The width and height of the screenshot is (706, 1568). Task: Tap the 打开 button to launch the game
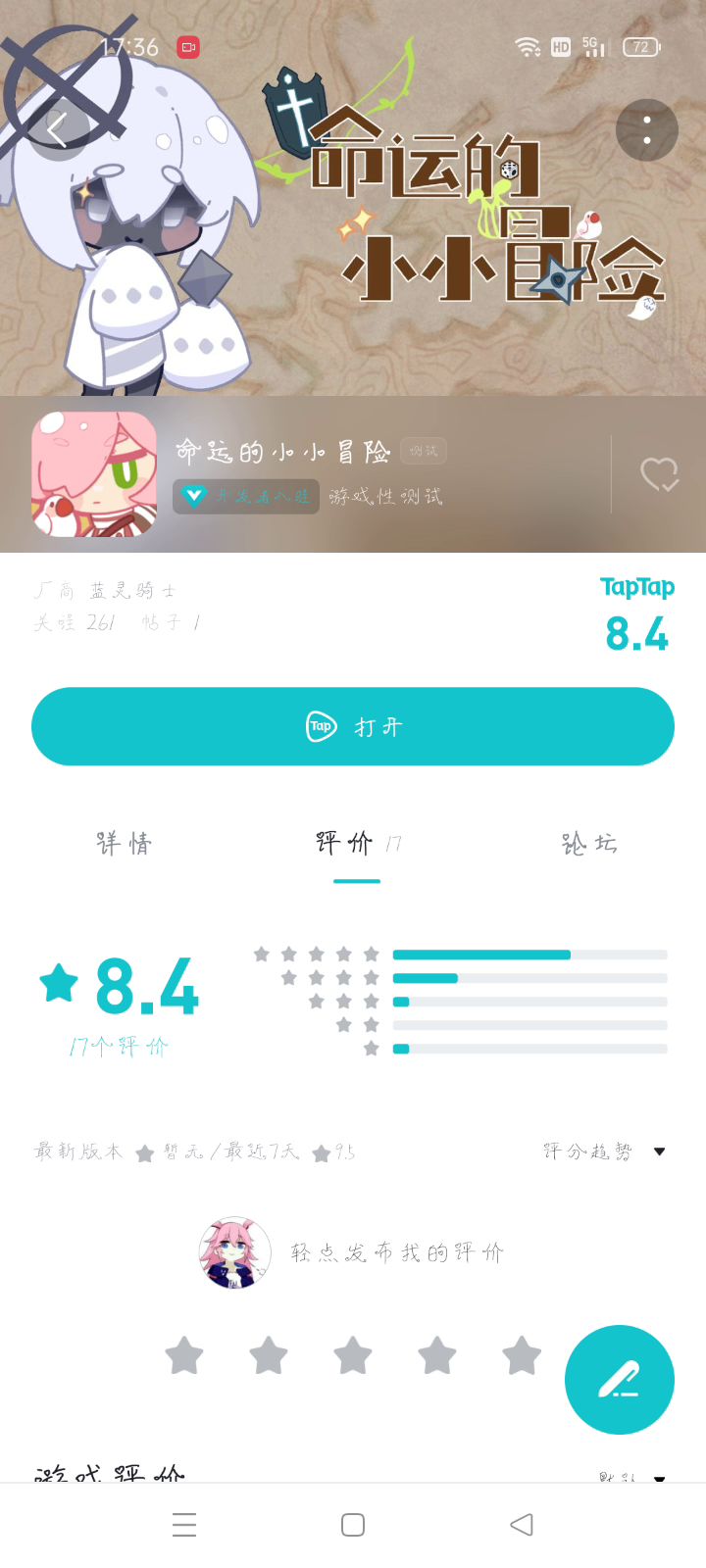pos(353,726)
